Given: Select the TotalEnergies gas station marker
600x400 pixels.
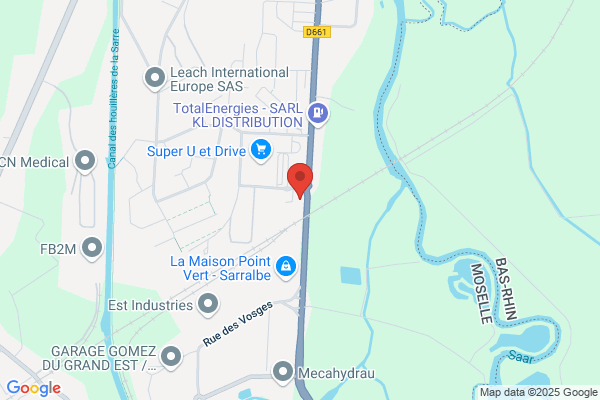Looking at the screenshot, I should pos(318,114).
